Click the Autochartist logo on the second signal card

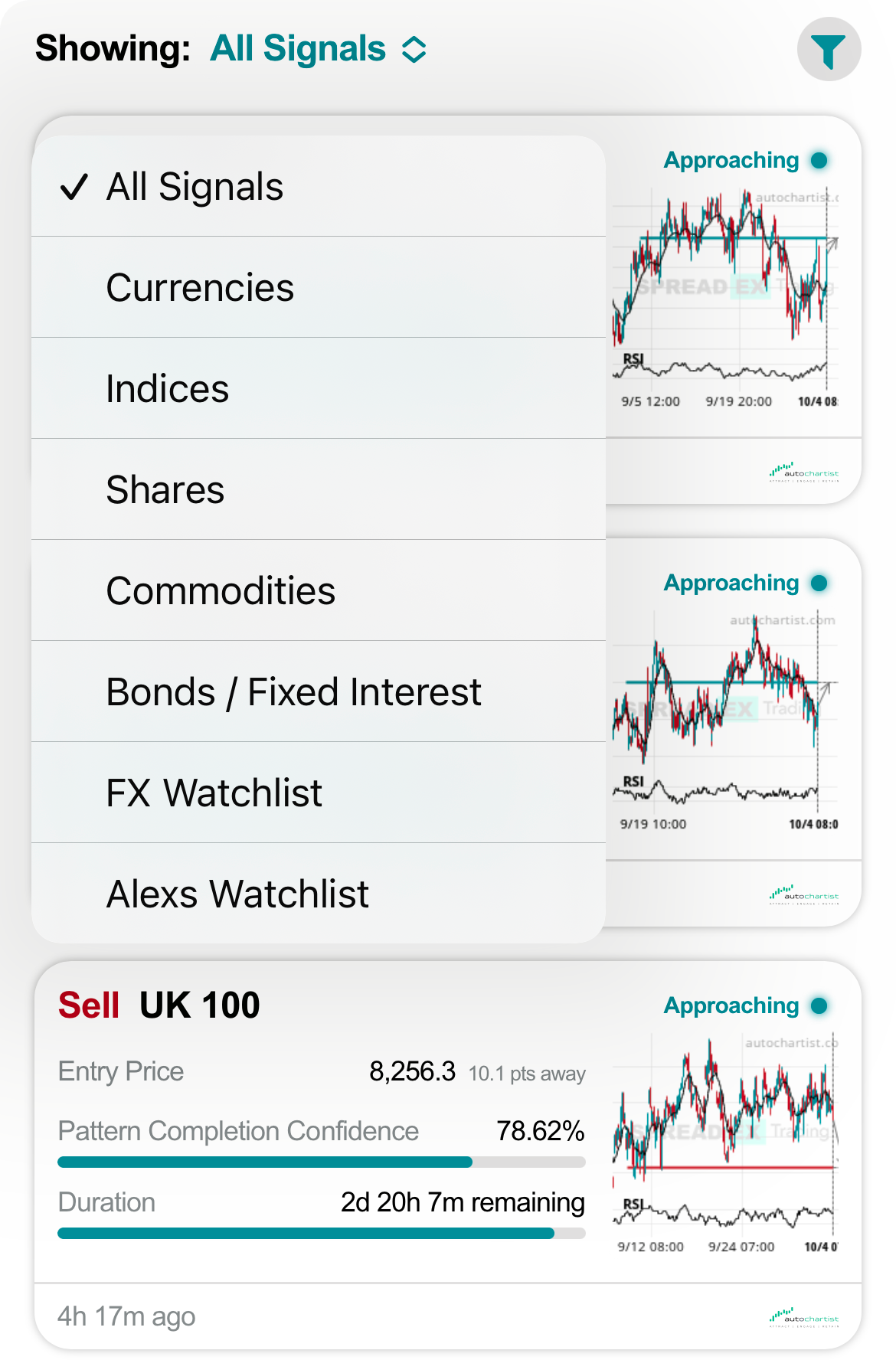point(802,893)
